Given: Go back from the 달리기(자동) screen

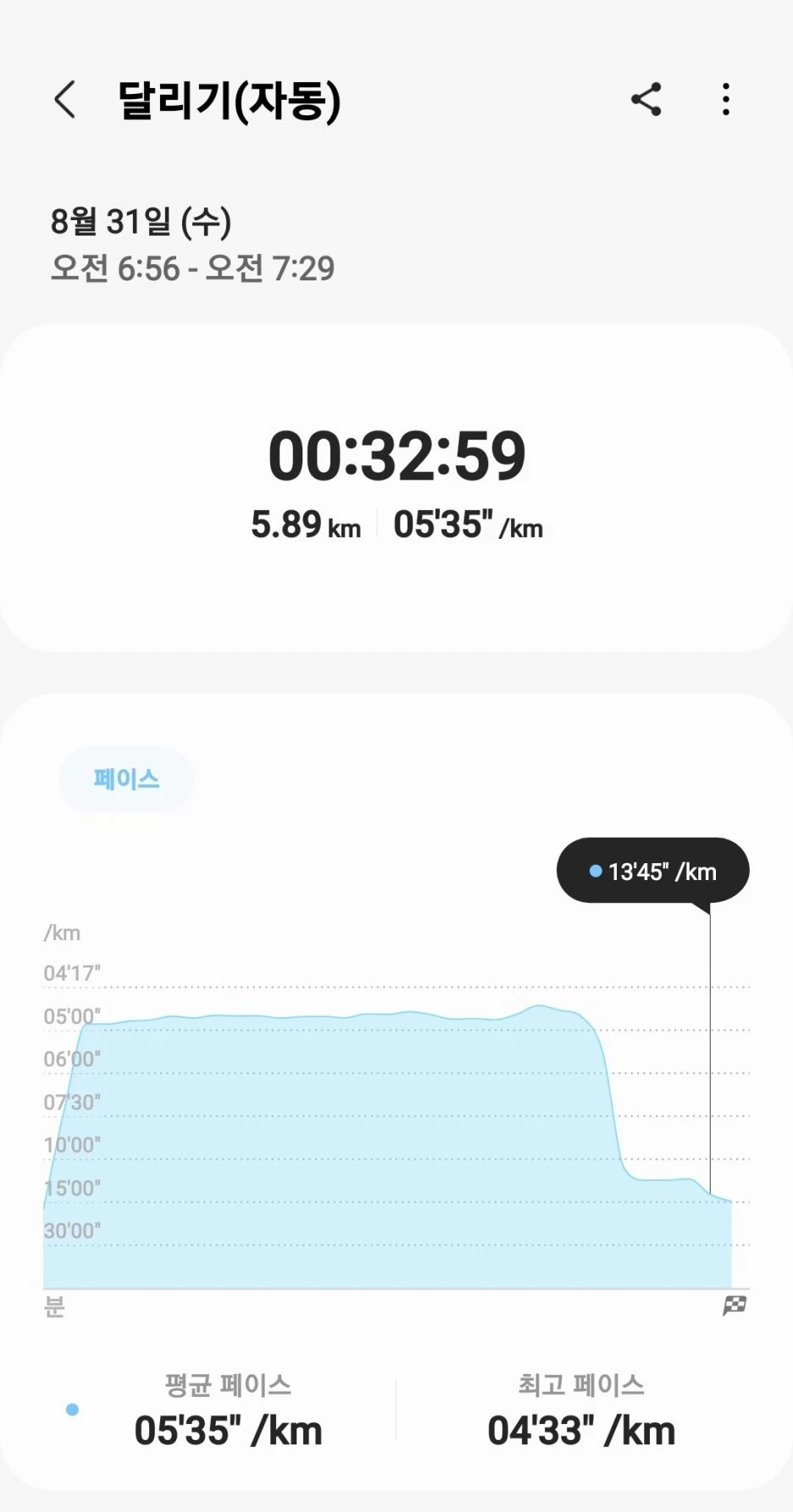Looking at the screenshot, I should click(x=65, y=100).
